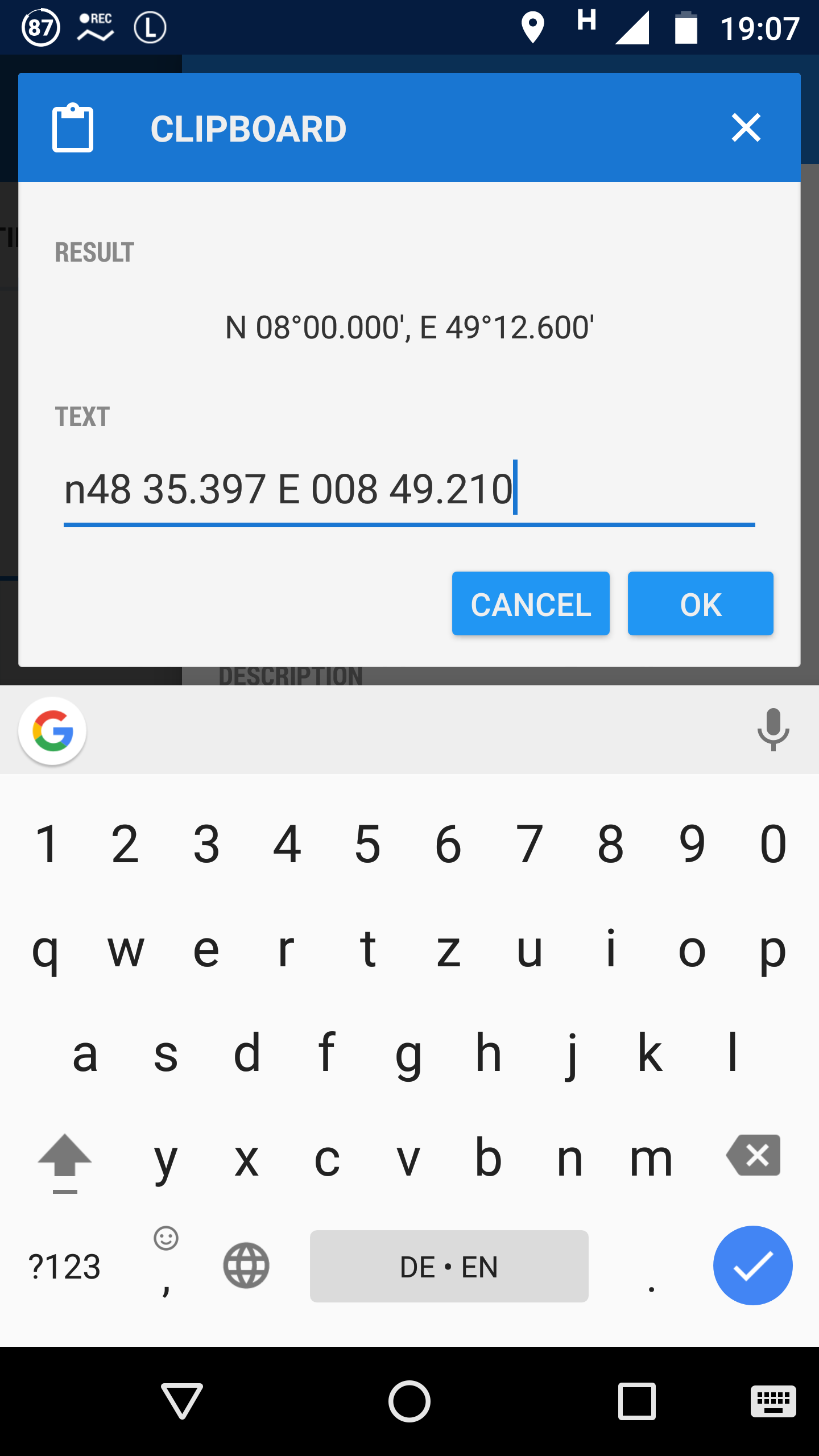
Task: Confirm entry with keyboard checkmark
Action: click(x=752, y=1265)
